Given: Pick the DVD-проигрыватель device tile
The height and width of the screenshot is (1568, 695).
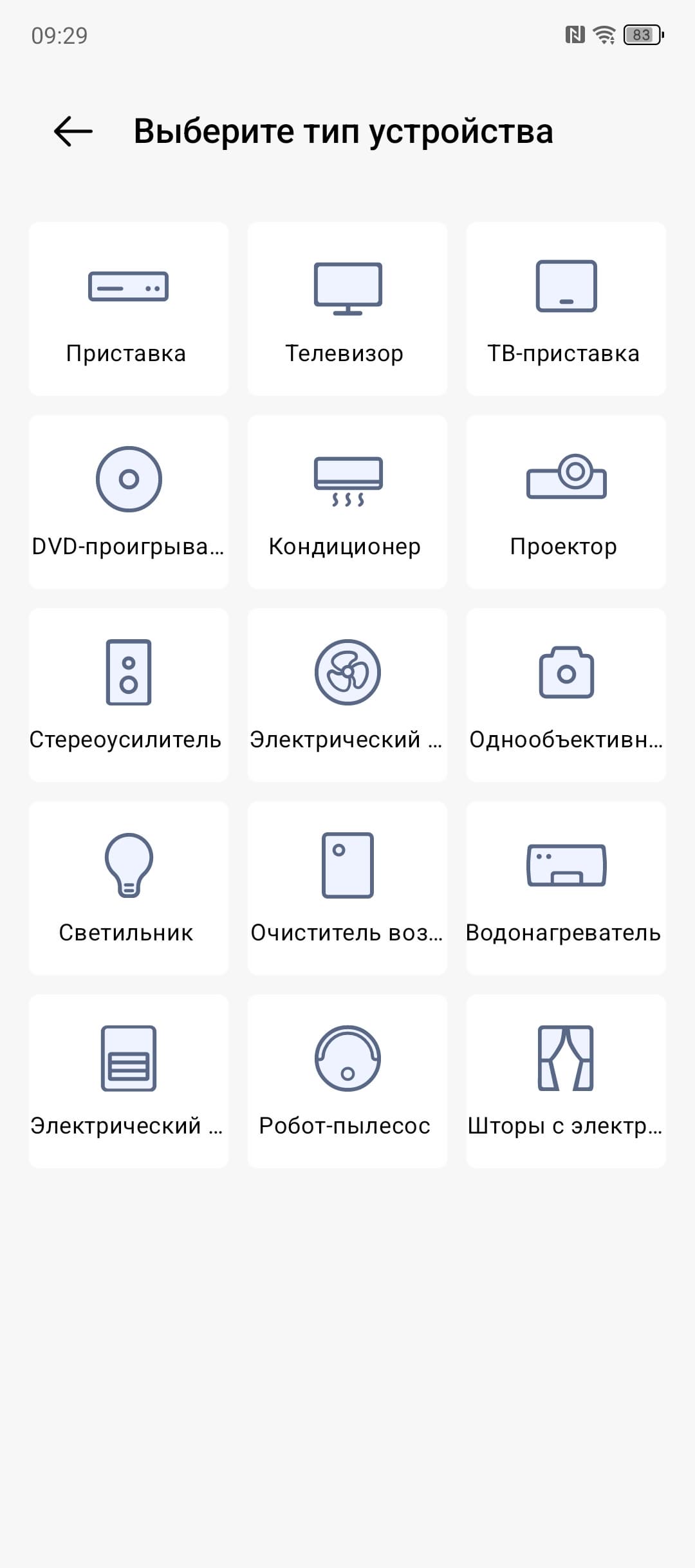Looking at the screenshot, I should [128, 502].
